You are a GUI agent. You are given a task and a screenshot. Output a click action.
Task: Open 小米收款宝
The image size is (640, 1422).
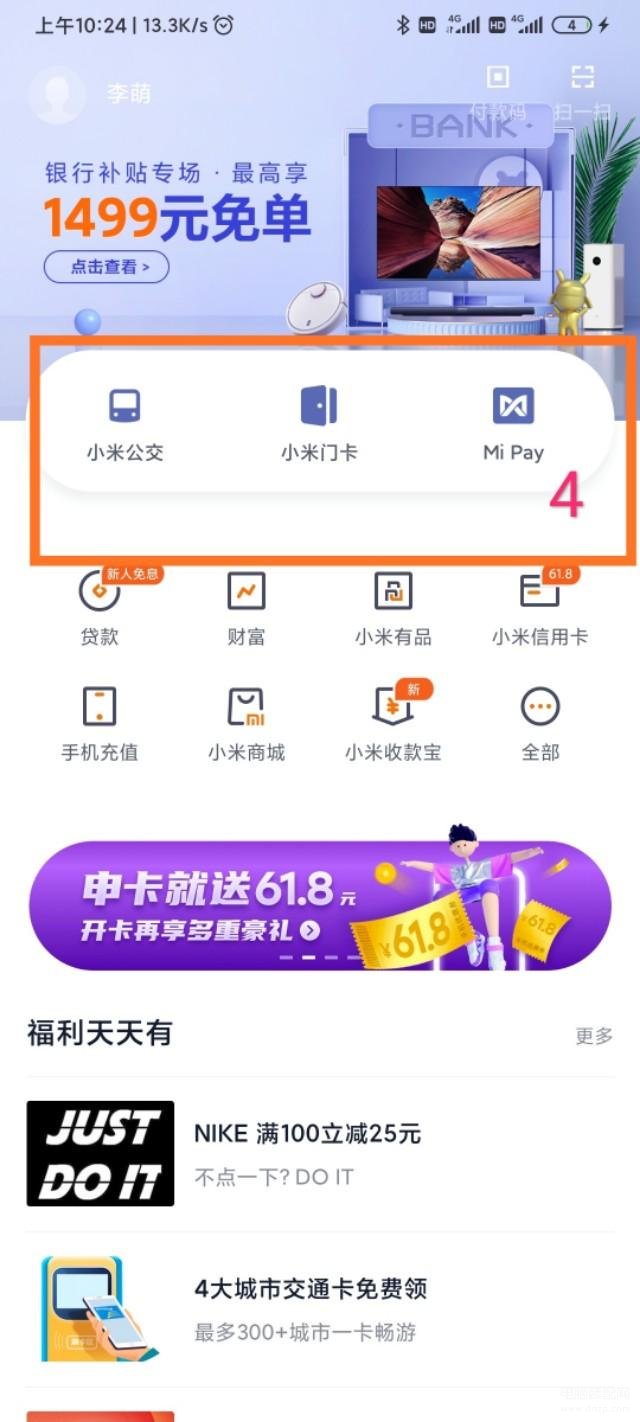[393, 723]
